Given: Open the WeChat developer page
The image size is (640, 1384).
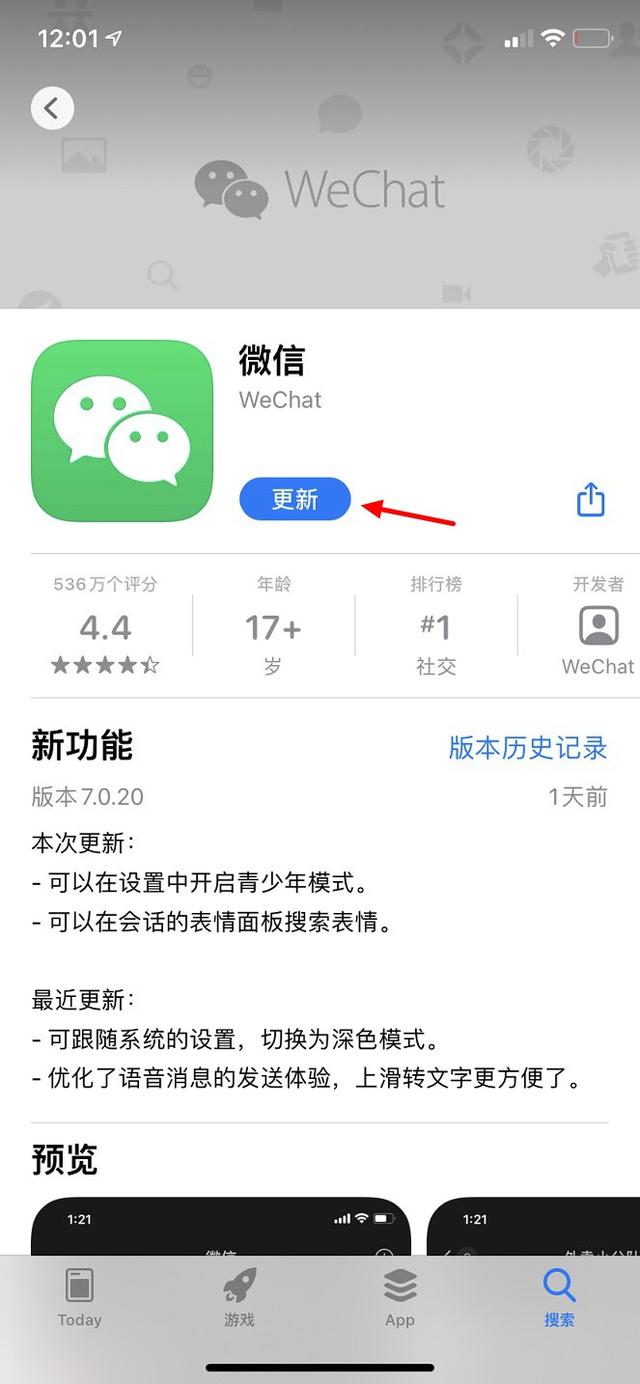Looking at the screenshot, I should 597,627.
